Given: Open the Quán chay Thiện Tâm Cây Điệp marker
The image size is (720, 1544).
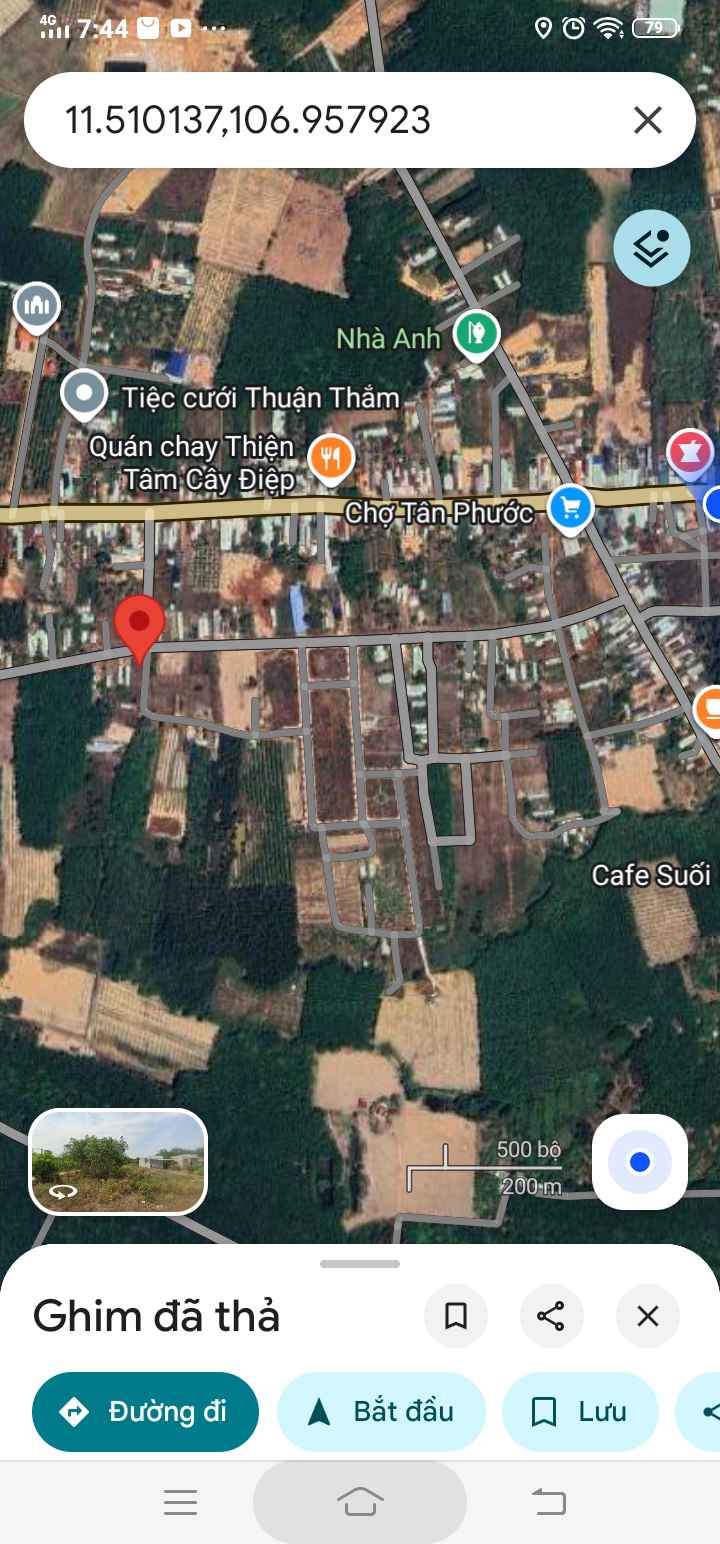Looking at the screenshot, I should [x=331, y=457].
